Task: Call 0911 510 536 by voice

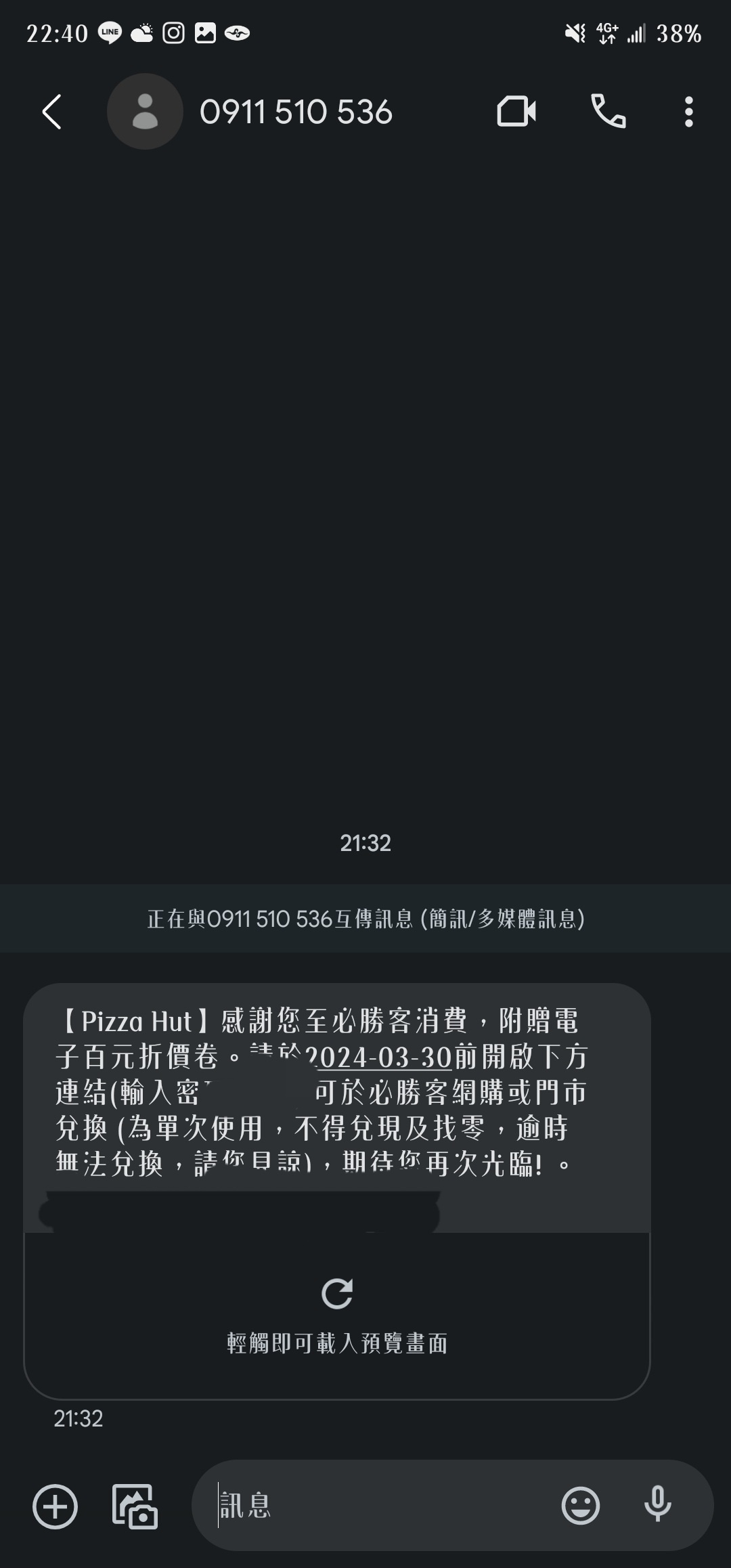Action: 608,112
